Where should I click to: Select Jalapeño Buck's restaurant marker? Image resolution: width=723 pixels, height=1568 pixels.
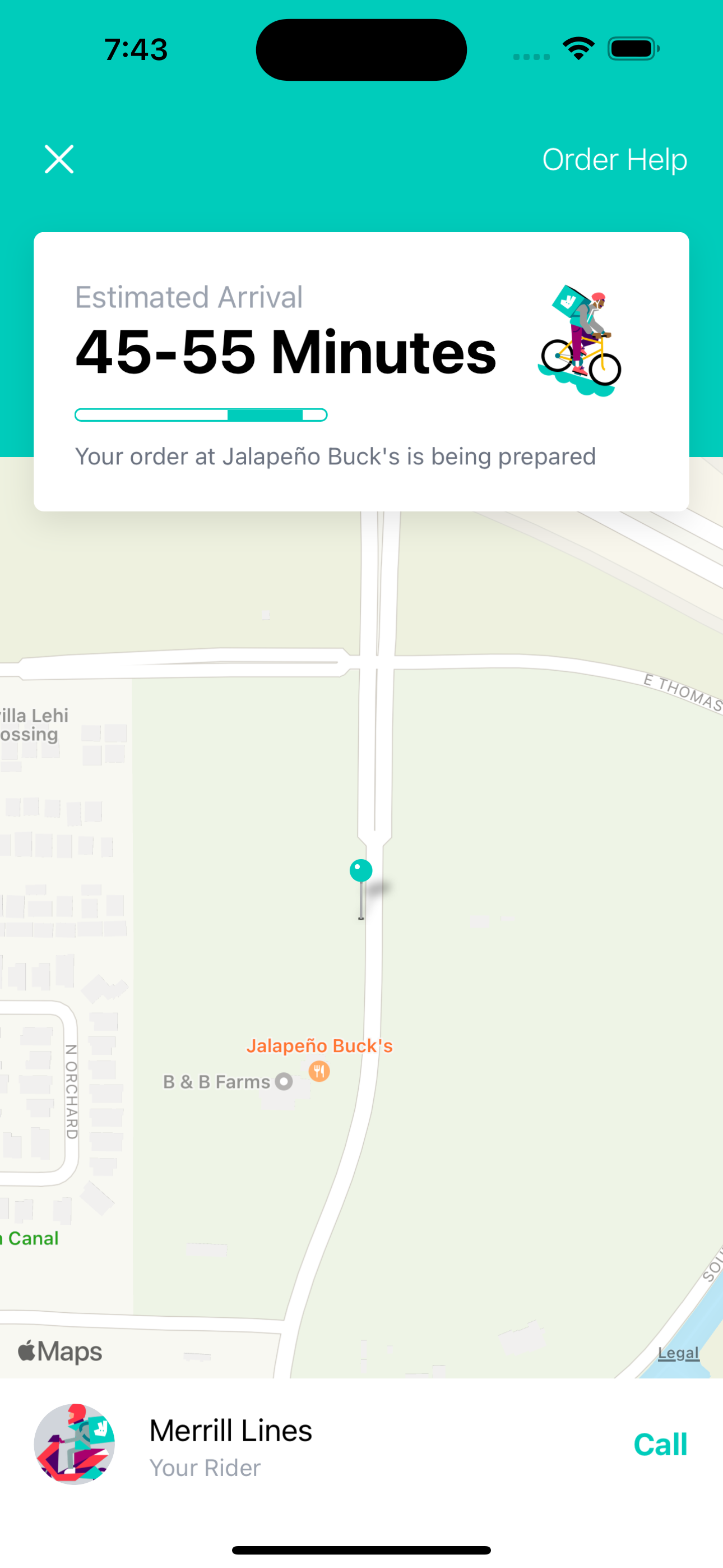(319, 1071)
